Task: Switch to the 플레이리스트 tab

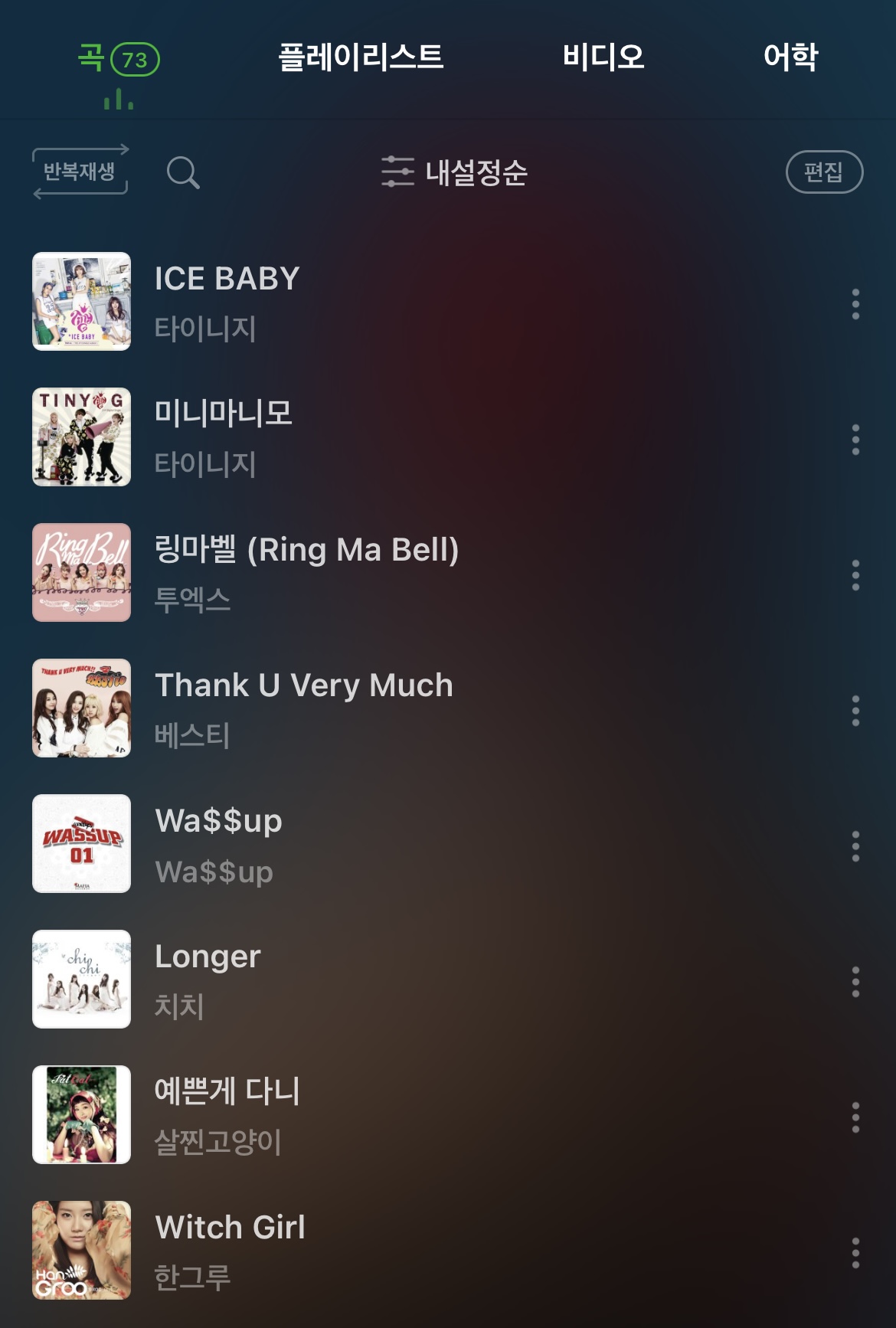Action: [x=361, y=55]
